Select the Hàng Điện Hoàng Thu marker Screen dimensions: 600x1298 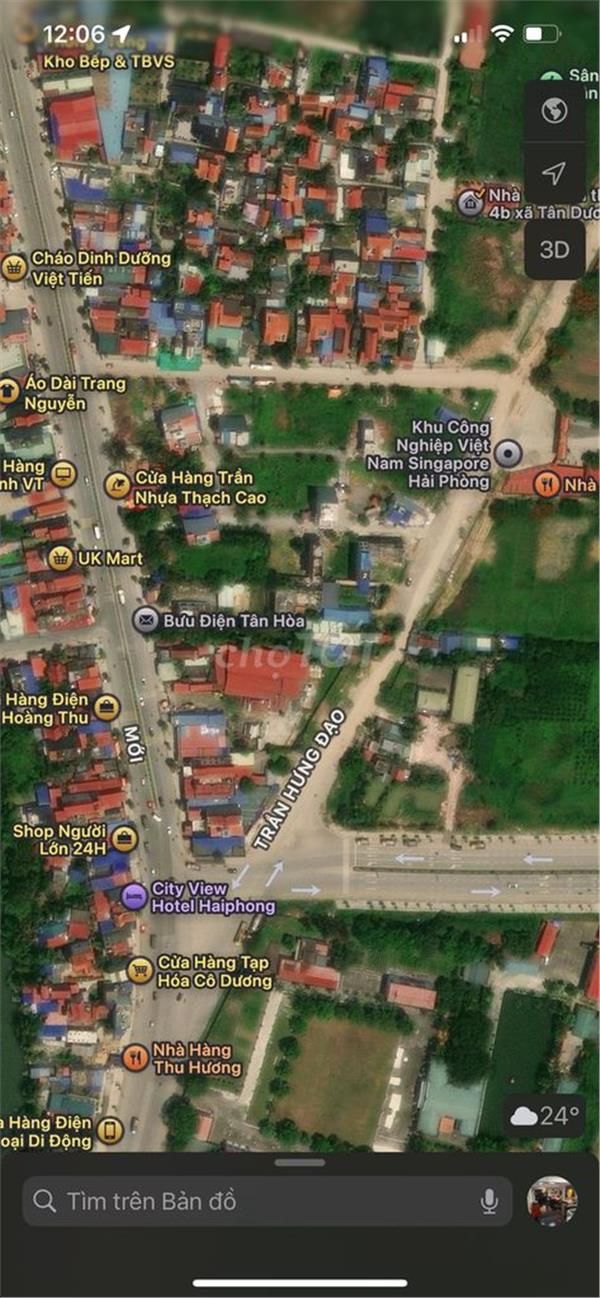106,709
